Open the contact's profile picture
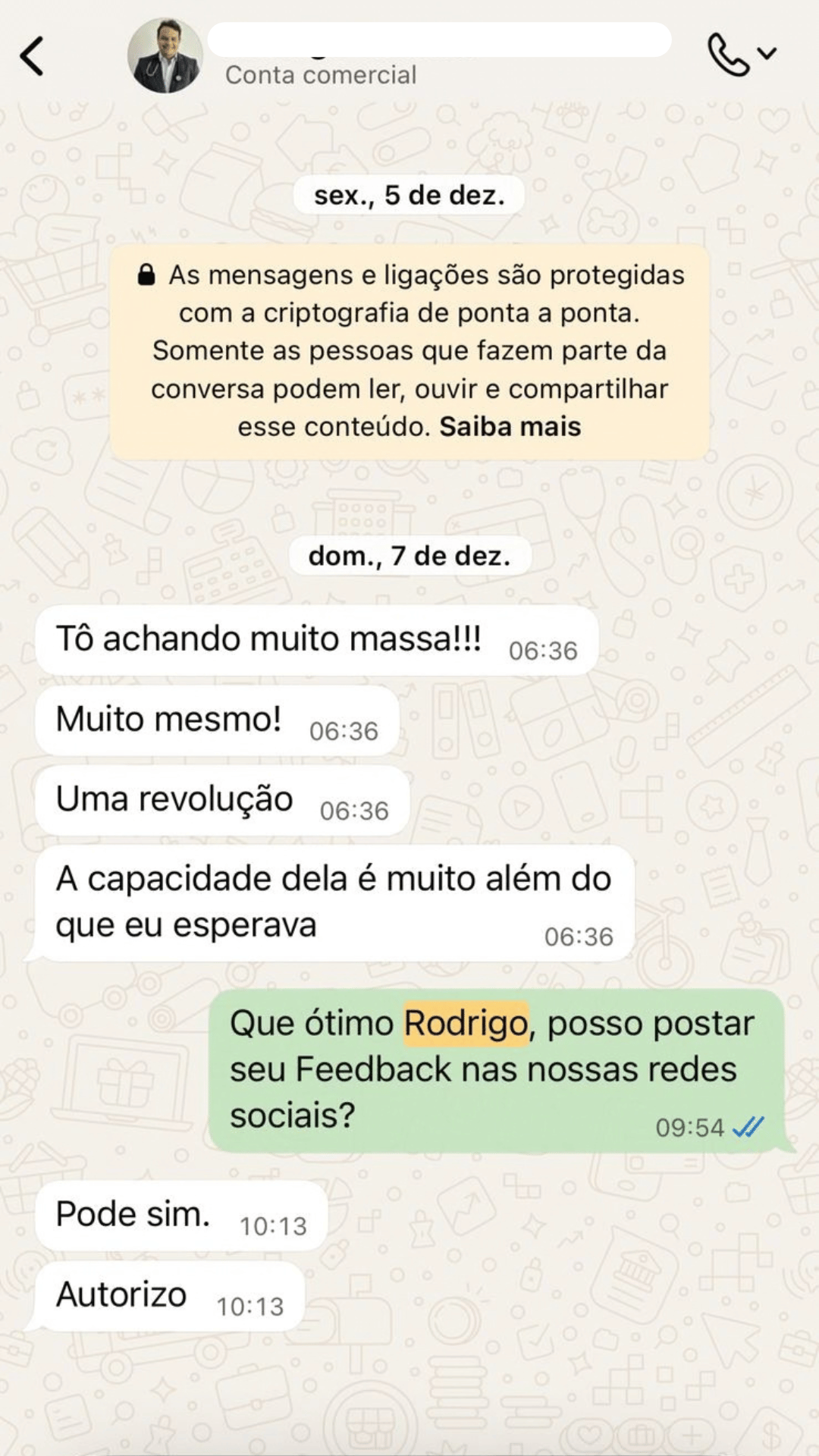The width and height of the screenshot is (819, 1456). (x=165, y=56)
